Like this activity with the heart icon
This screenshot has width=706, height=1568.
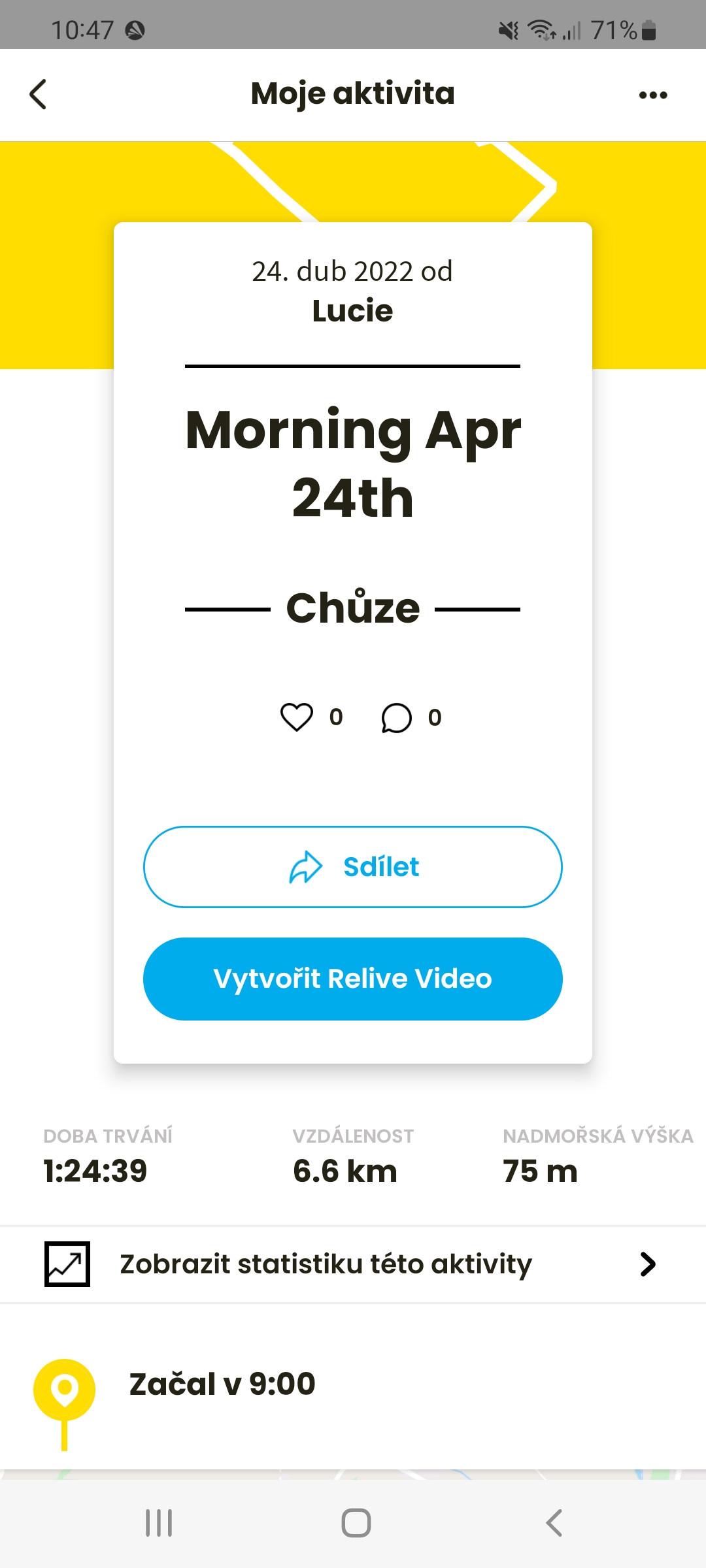[297, 717]
